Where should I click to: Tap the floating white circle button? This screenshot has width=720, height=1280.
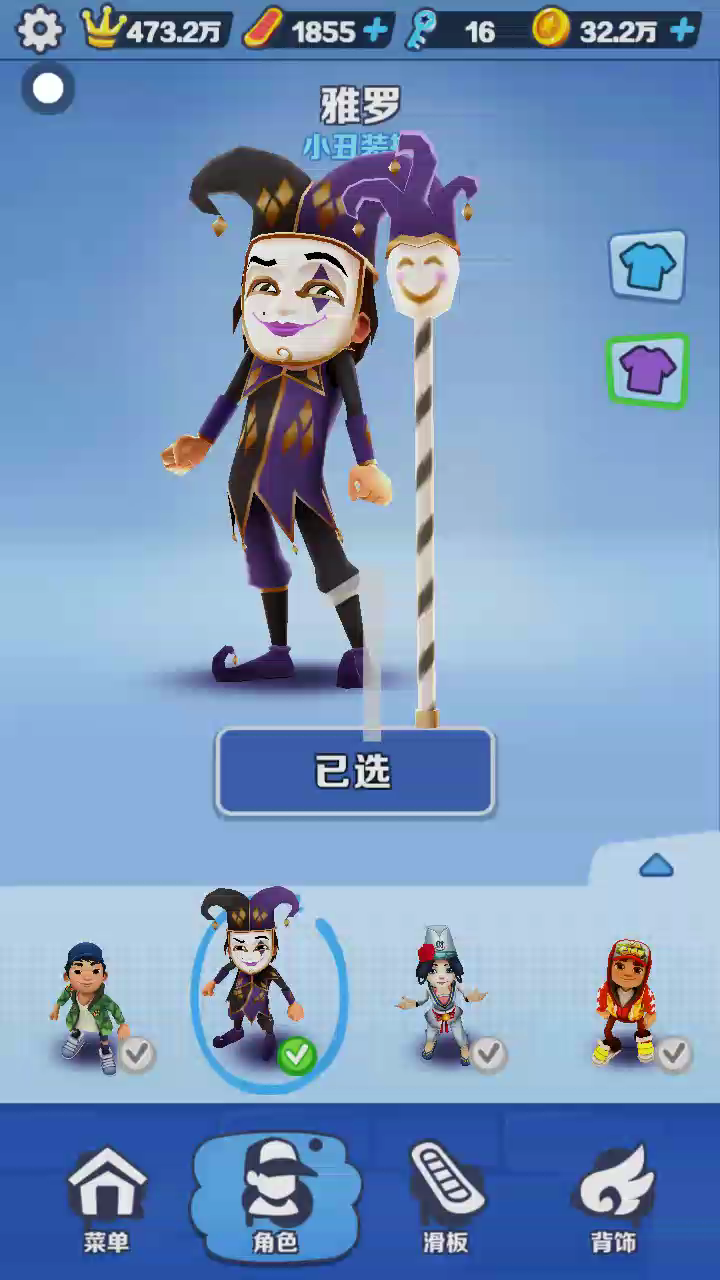point(48,89)
